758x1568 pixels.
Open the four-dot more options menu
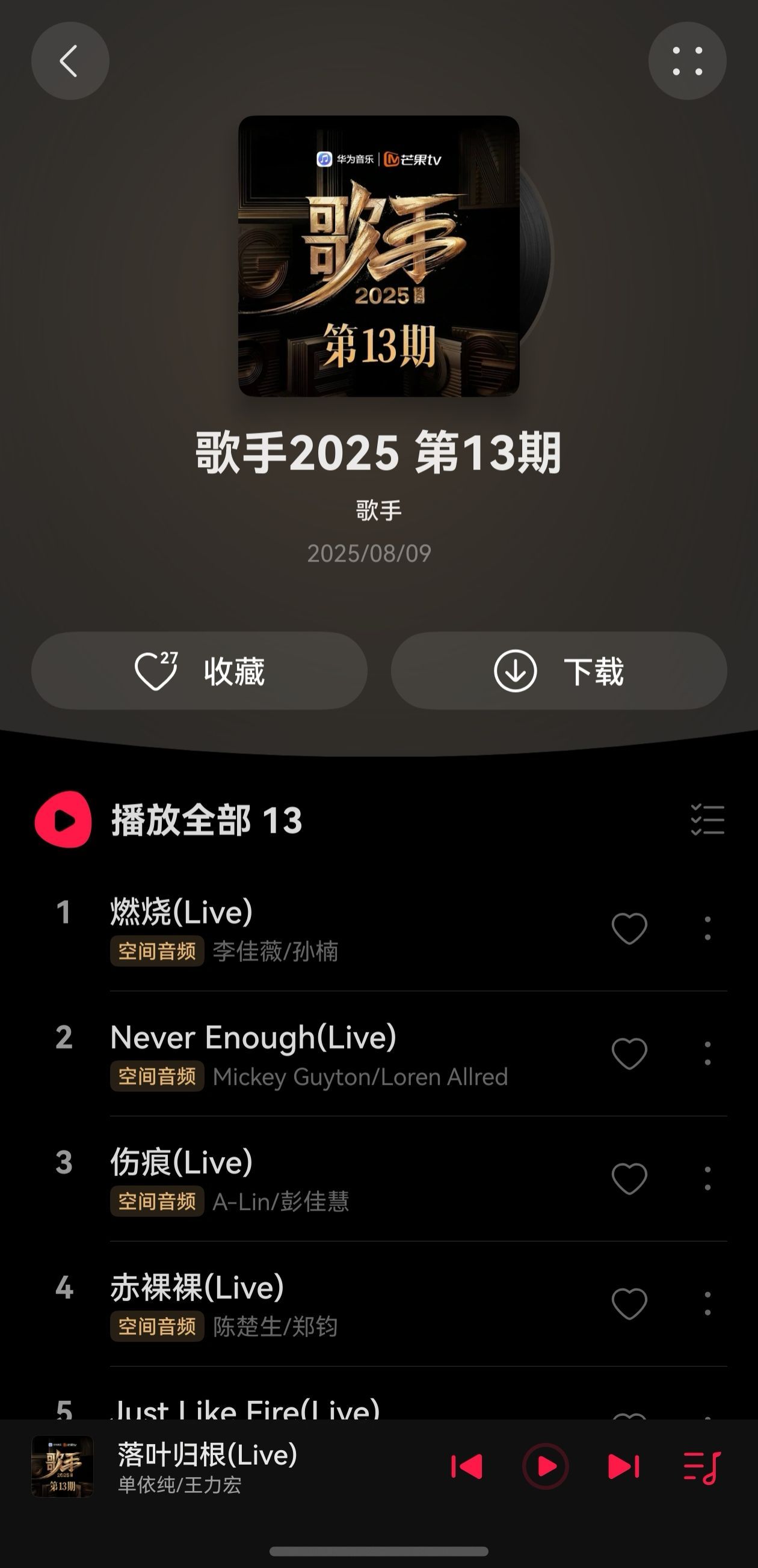click(x=688, y=61)
